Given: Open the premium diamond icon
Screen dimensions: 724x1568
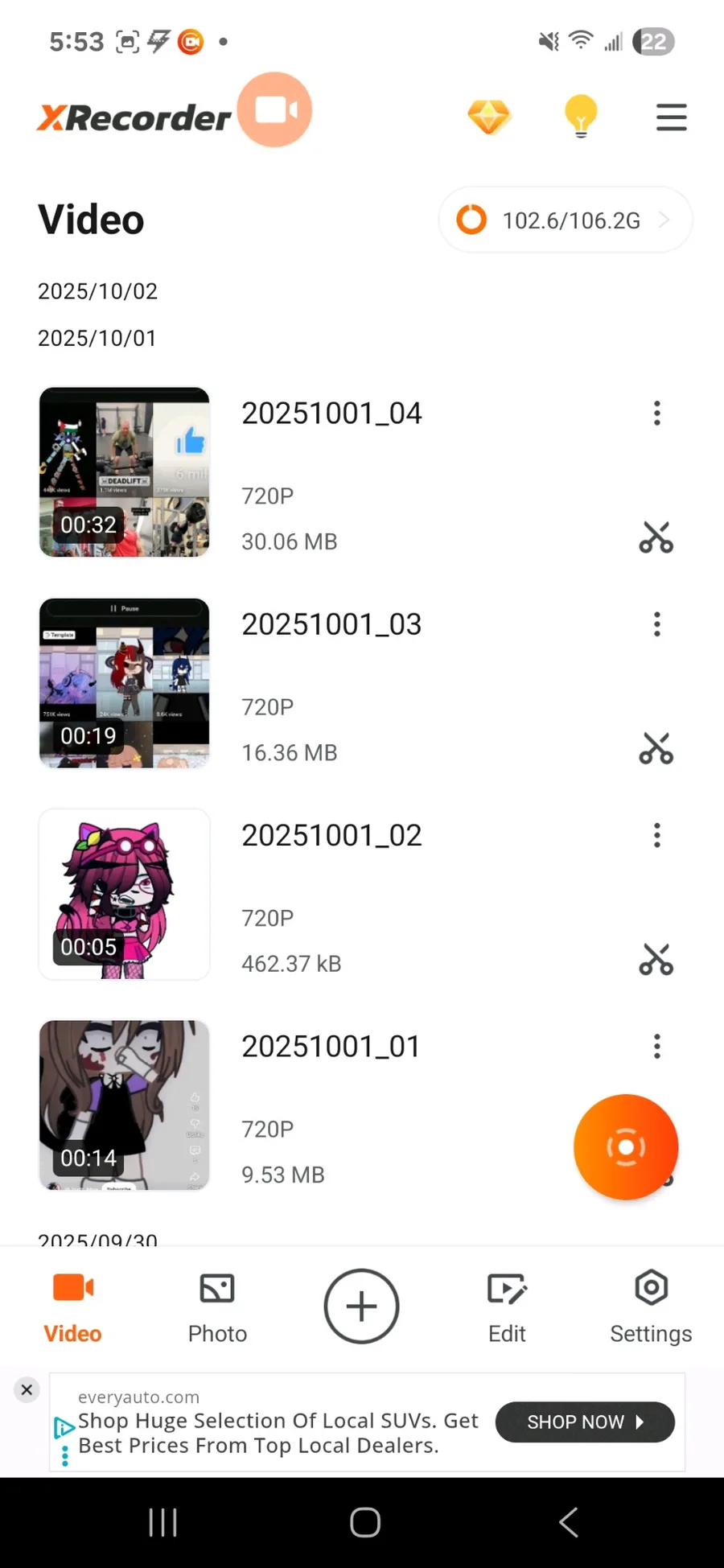Looking at the screenshot, I should [x=489, y=117].
